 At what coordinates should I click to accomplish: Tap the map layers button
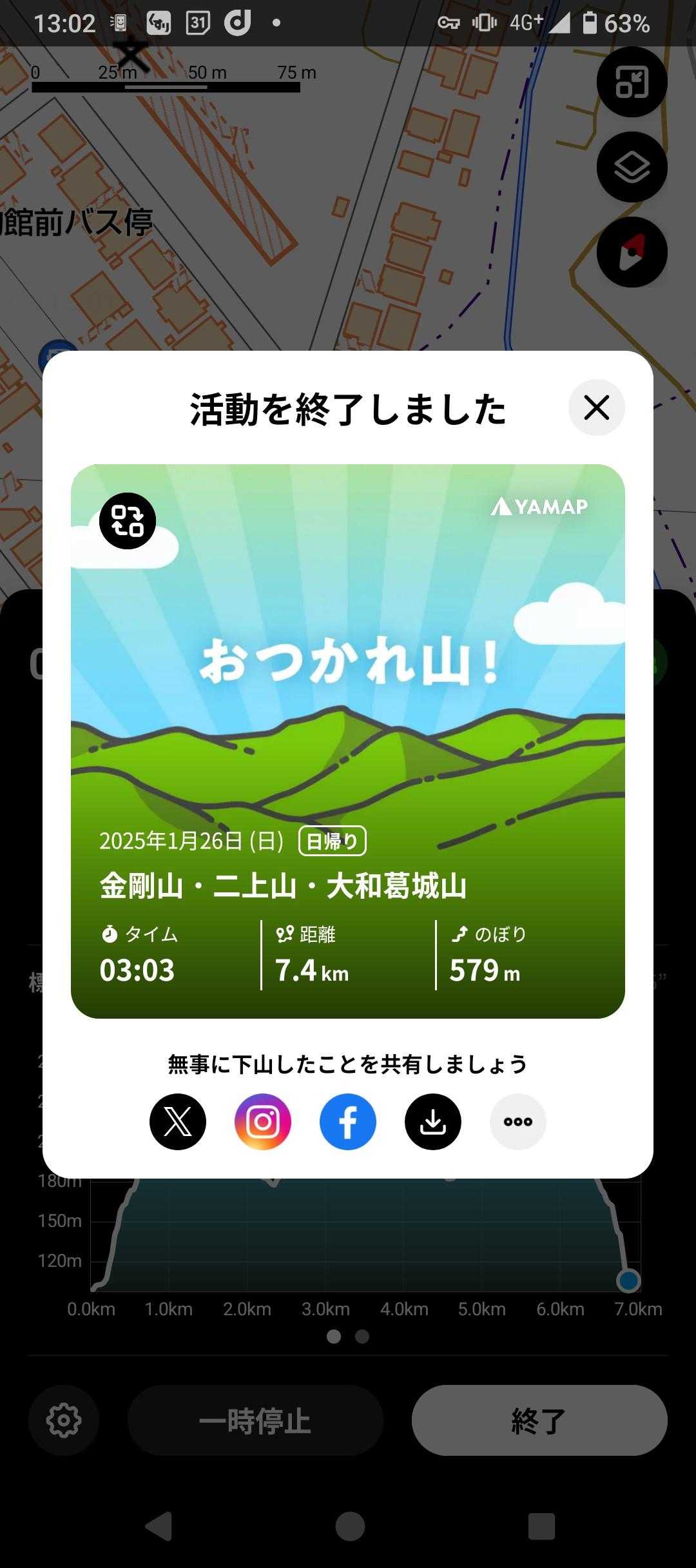pos(632,167)
